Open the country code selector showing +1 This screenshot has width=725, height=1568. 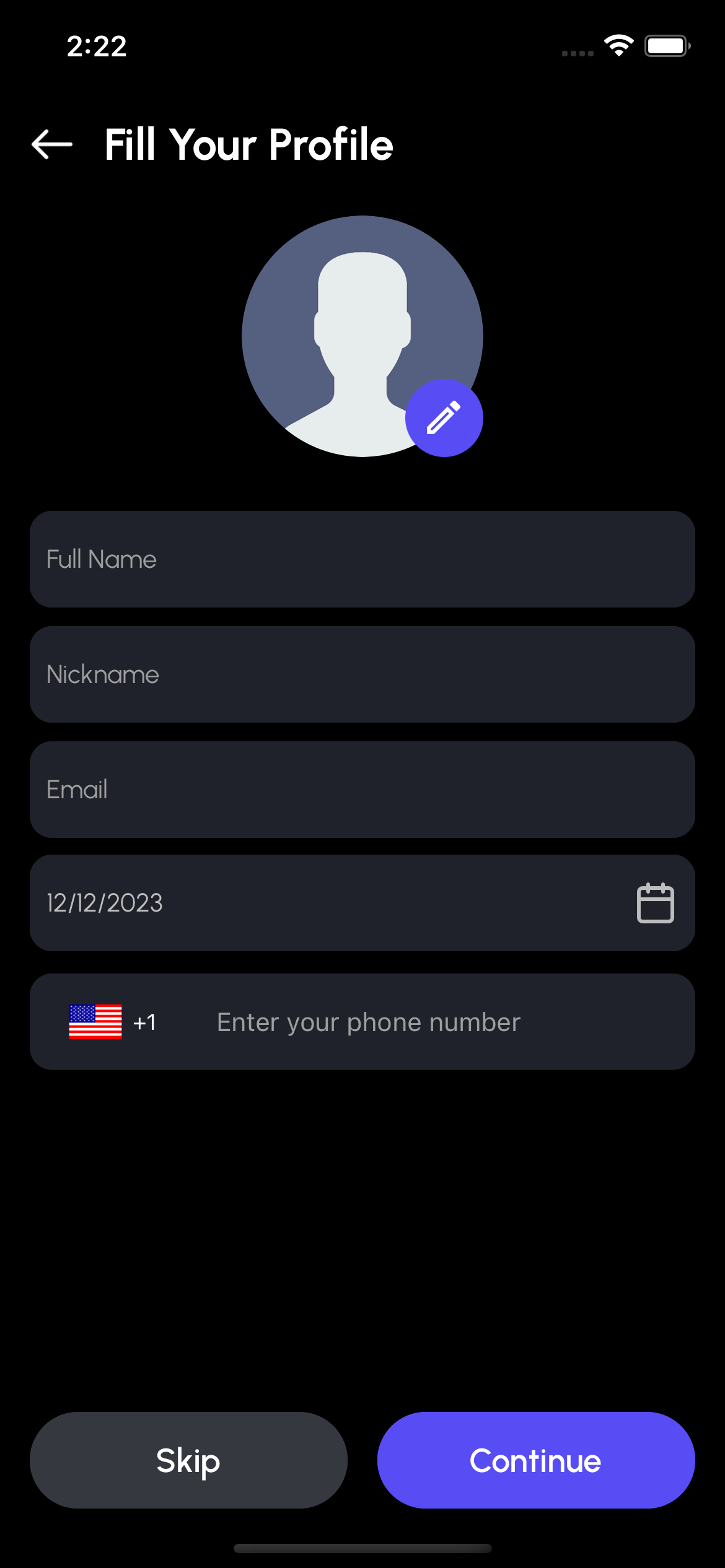[x=144, y=1022]
